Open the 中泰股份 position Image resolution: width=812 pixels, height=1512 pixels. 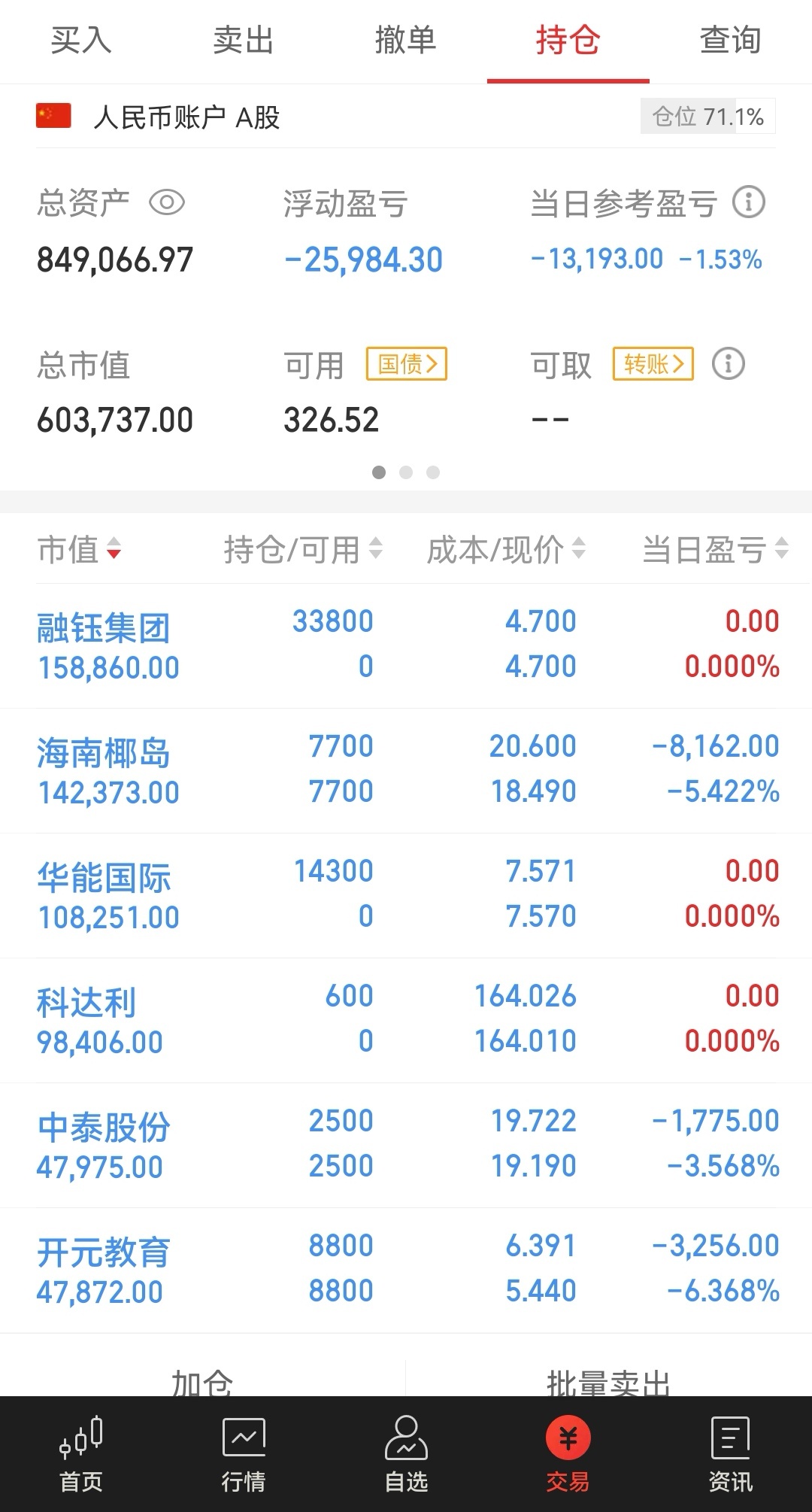[406, 1145]
